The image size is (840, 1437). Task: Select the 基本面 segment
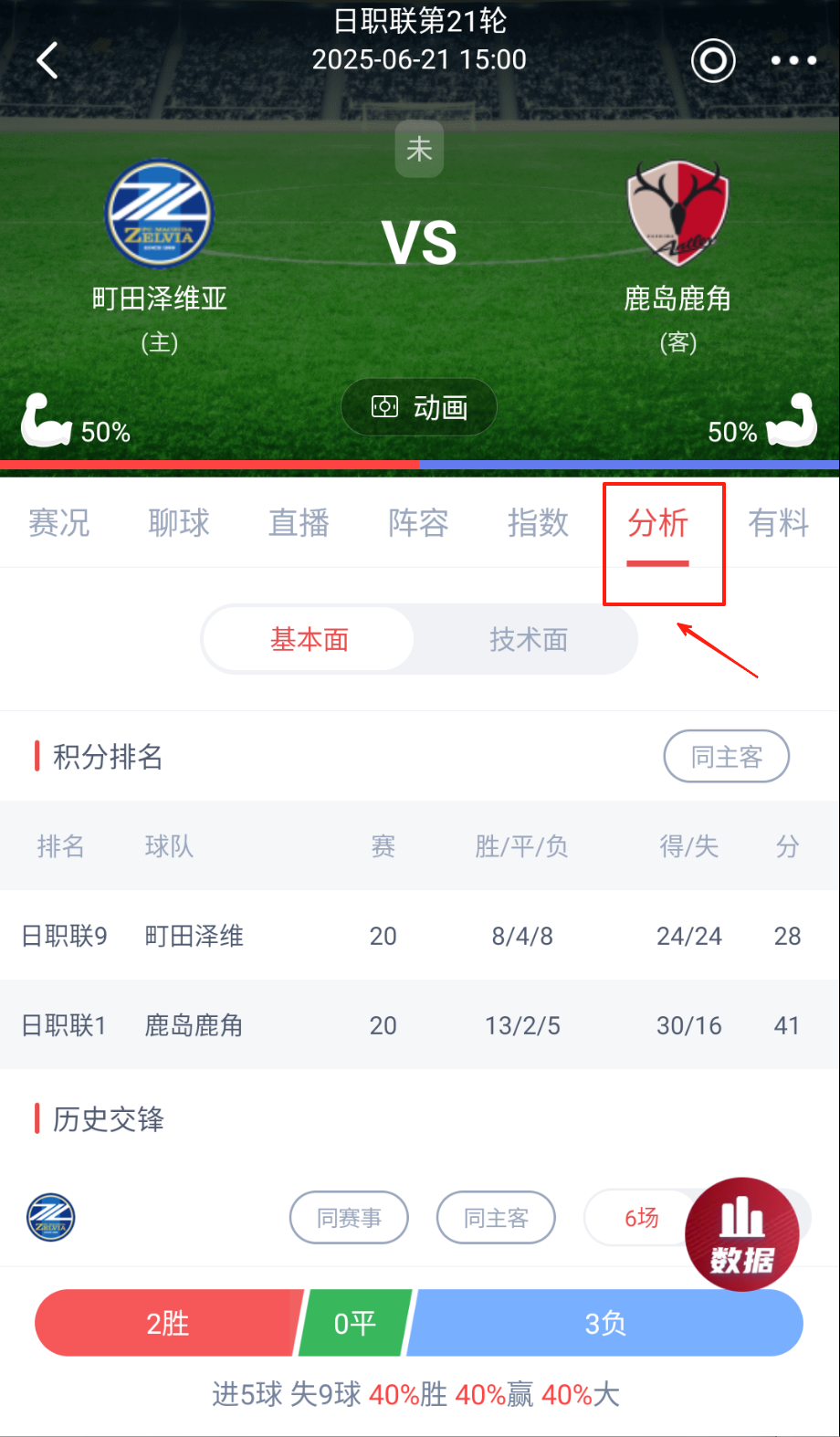click(x=309, y=640)
